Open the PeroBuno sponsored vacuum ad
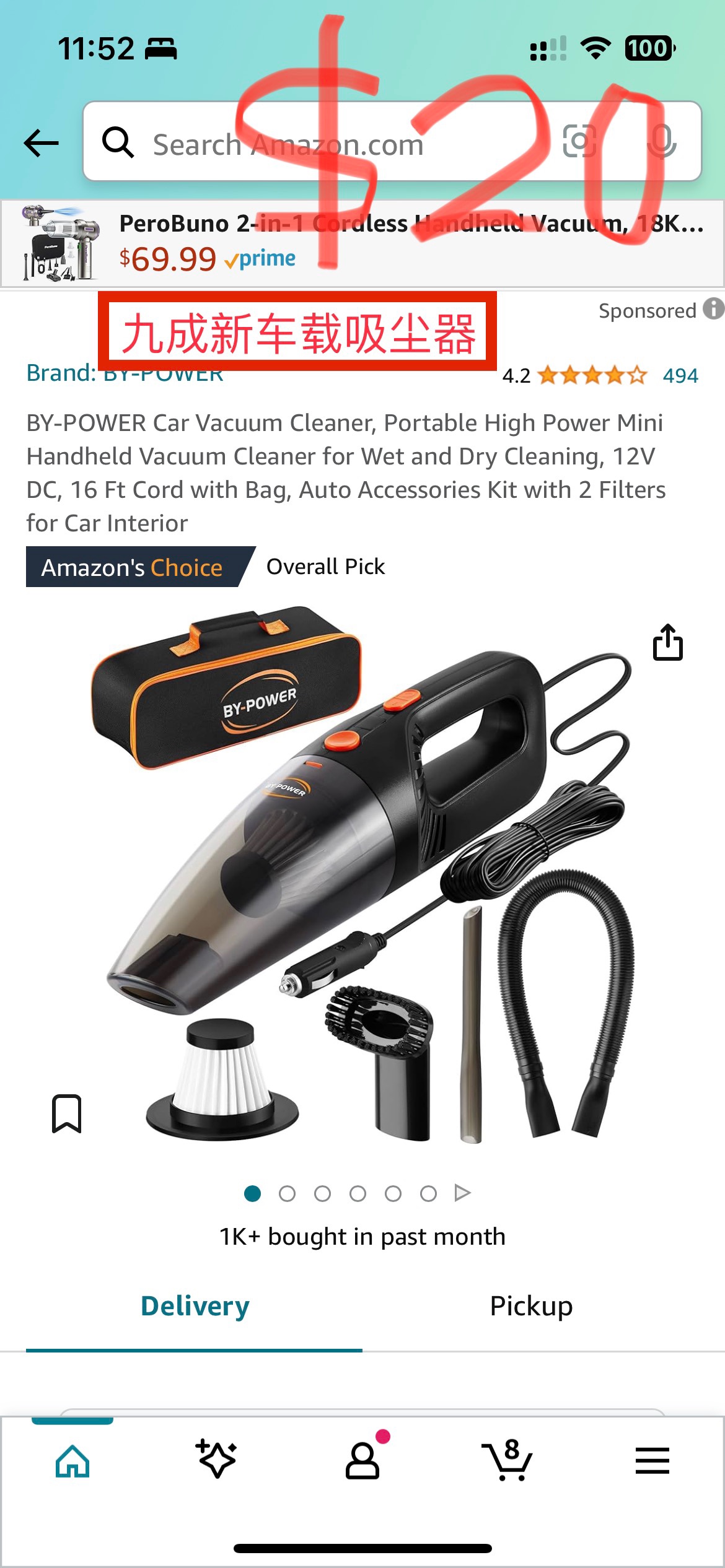This screenshot has height=1568, width=725. coord(362,243)
